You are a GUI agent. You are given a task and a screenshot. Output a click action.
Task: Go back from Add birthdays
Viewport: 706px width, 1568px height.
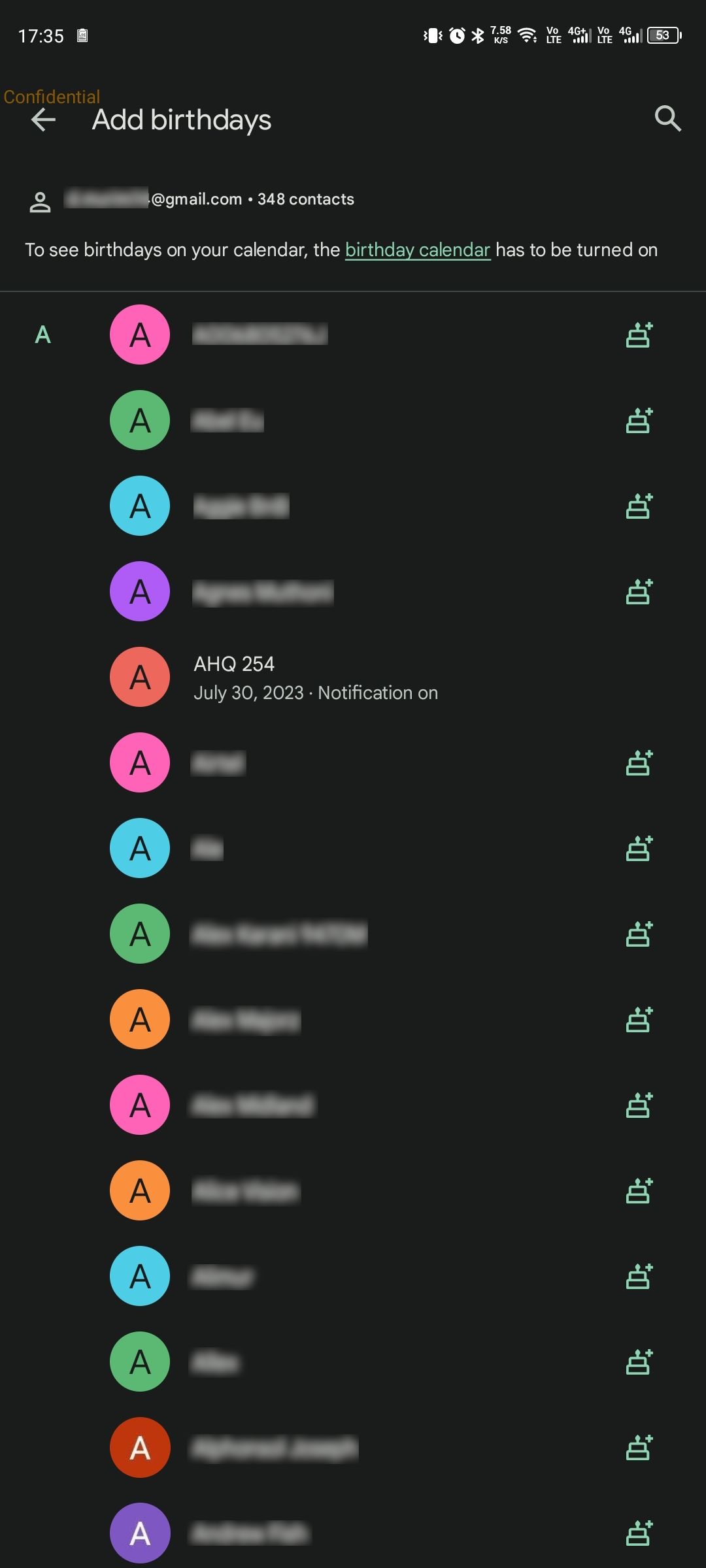pos(44,120)
